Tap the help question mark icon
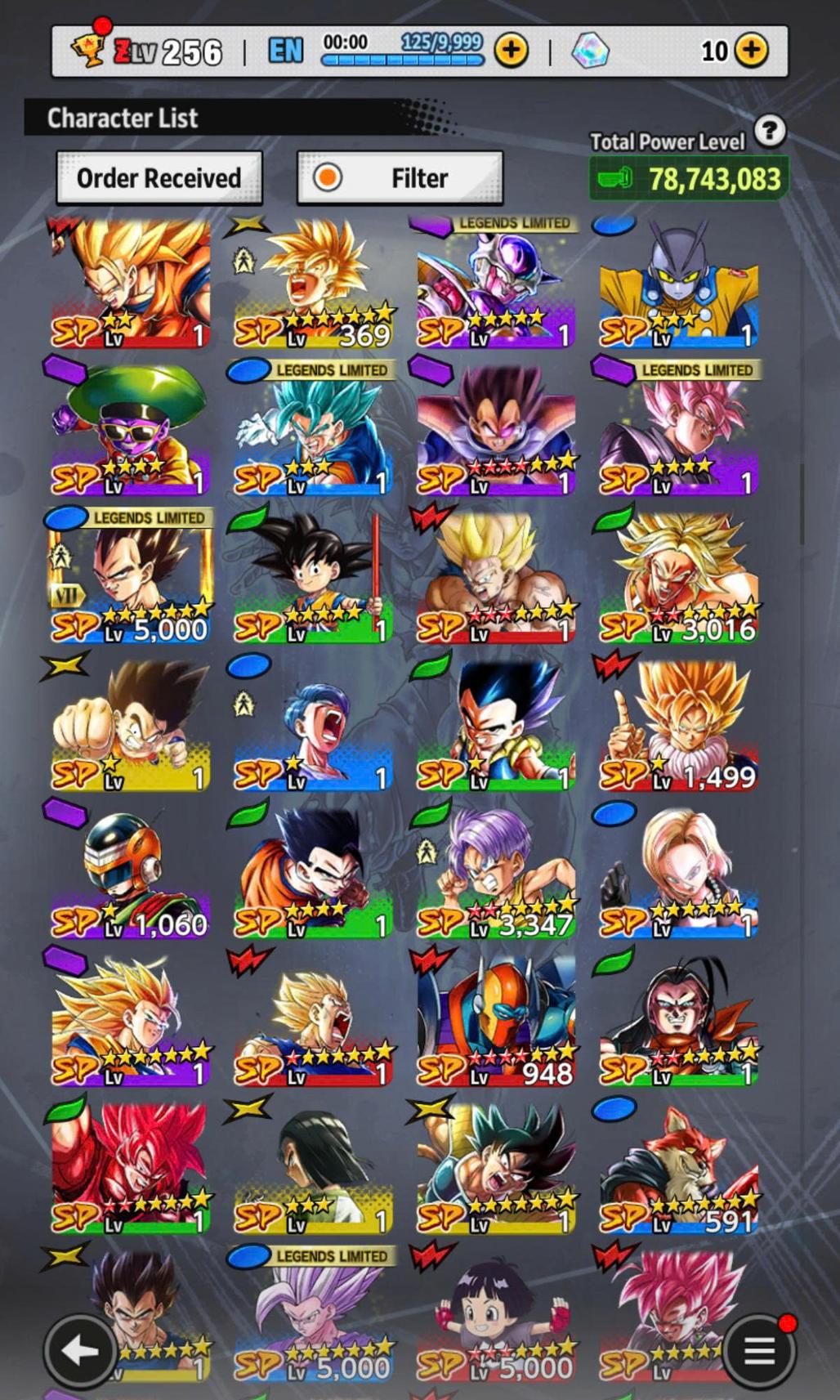The height and width of the screenshot is (1400, 840). pos(769,131)
